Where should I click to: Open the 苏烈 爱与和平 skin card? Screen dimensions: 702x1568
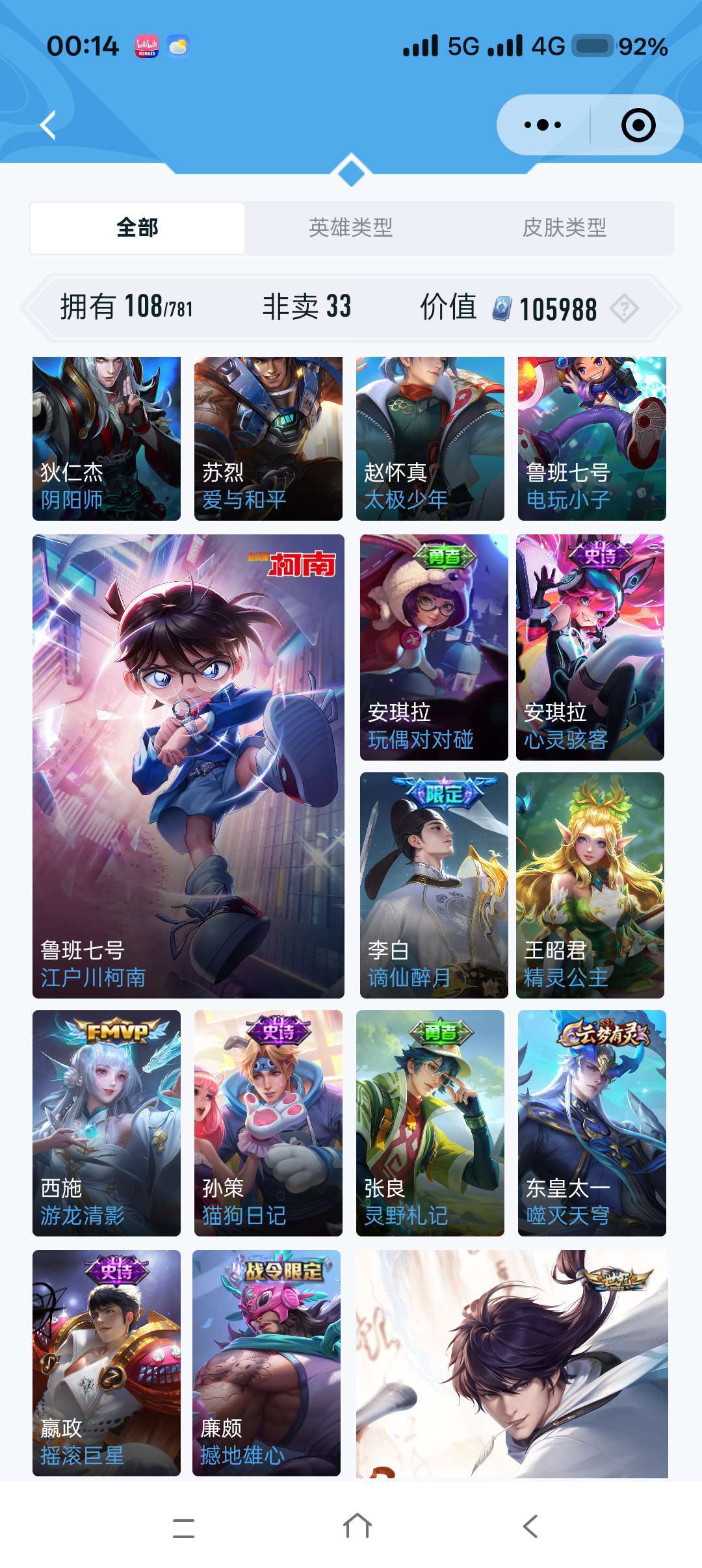(x=268, y=439)
